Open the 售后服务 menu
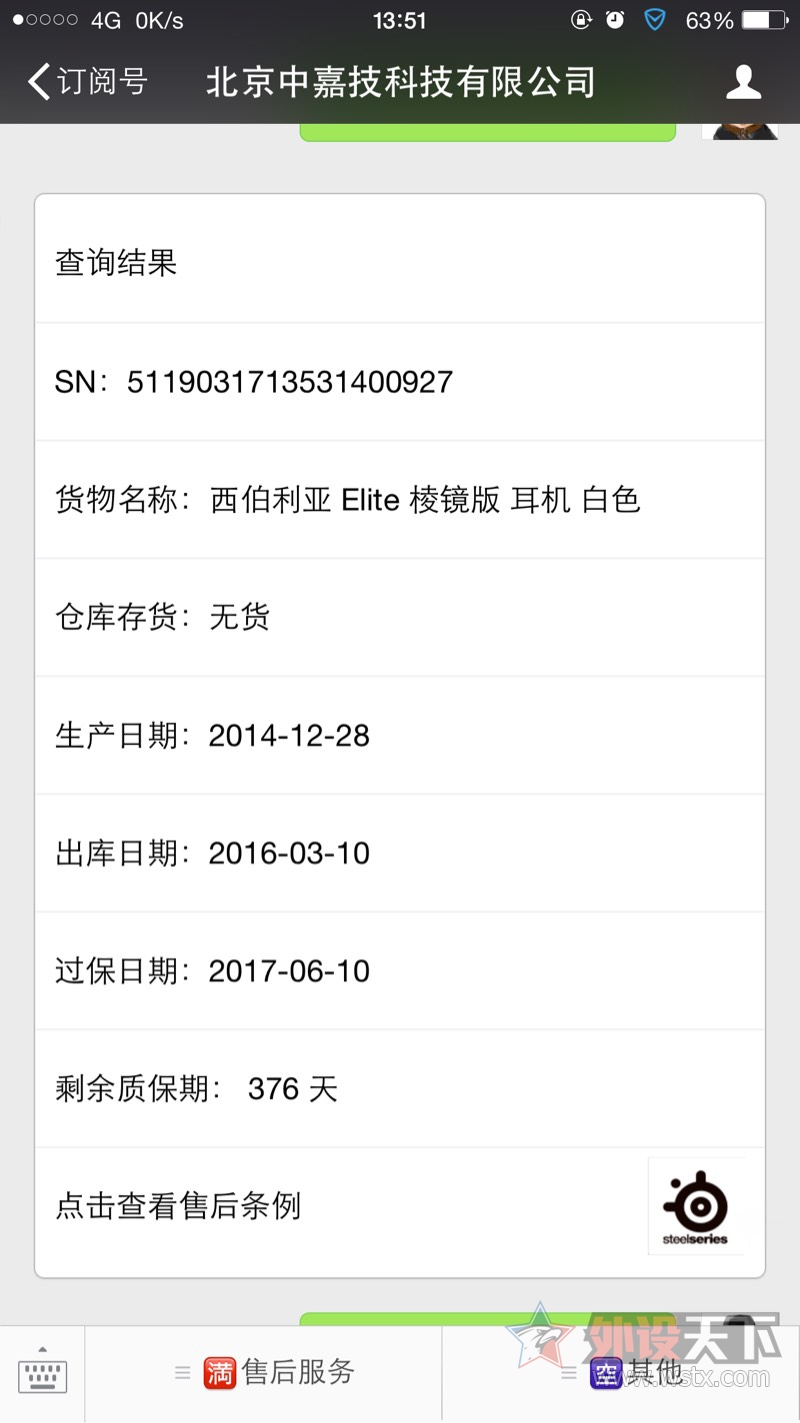800x1423 pixels. [x=264, y=1374]
